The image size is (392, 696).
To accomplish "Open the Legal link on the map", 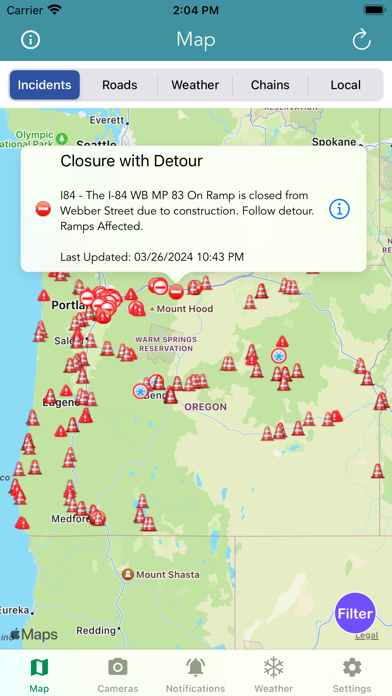I will click(x=367, y=636).
